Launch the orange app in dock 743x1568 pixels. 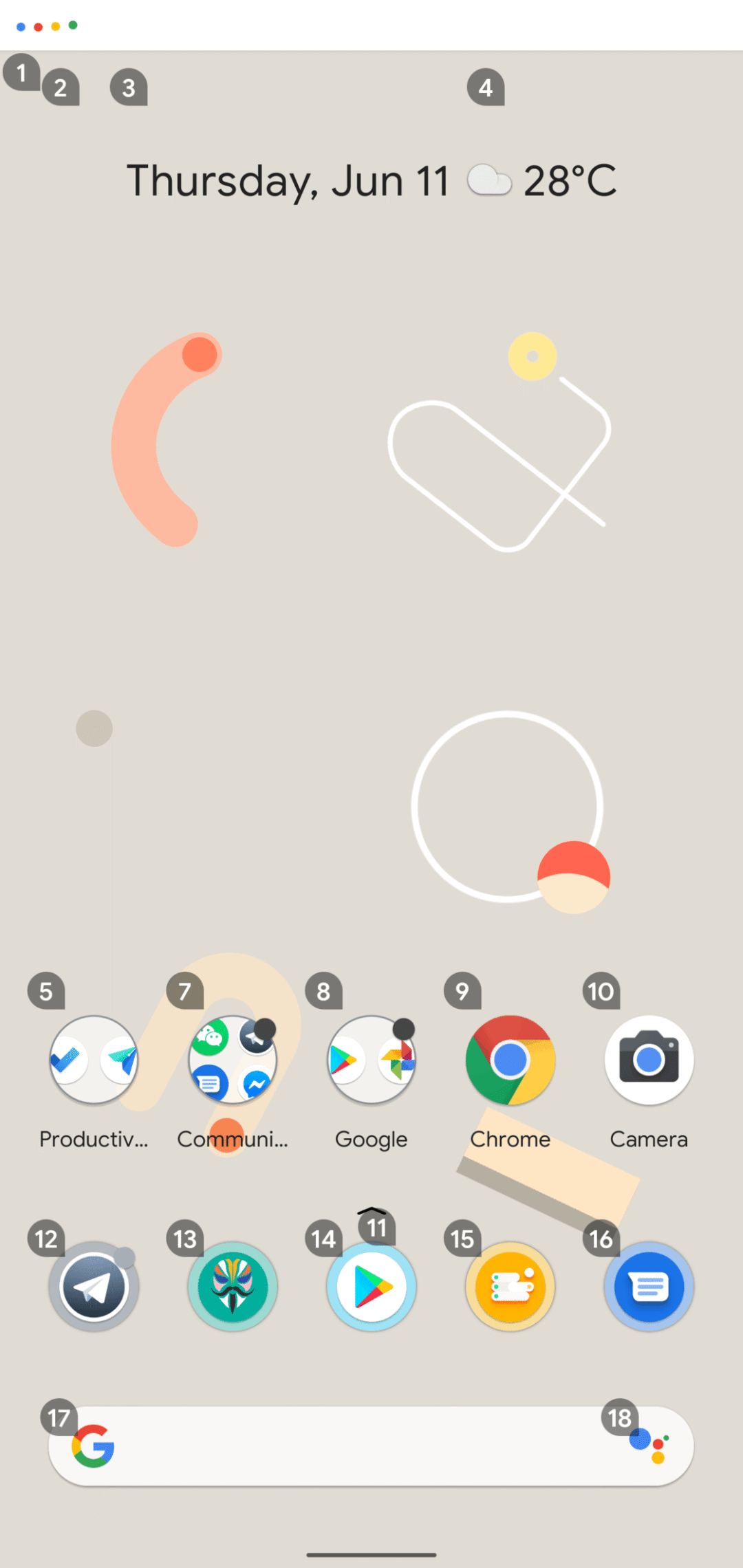tap(510, 1286)
